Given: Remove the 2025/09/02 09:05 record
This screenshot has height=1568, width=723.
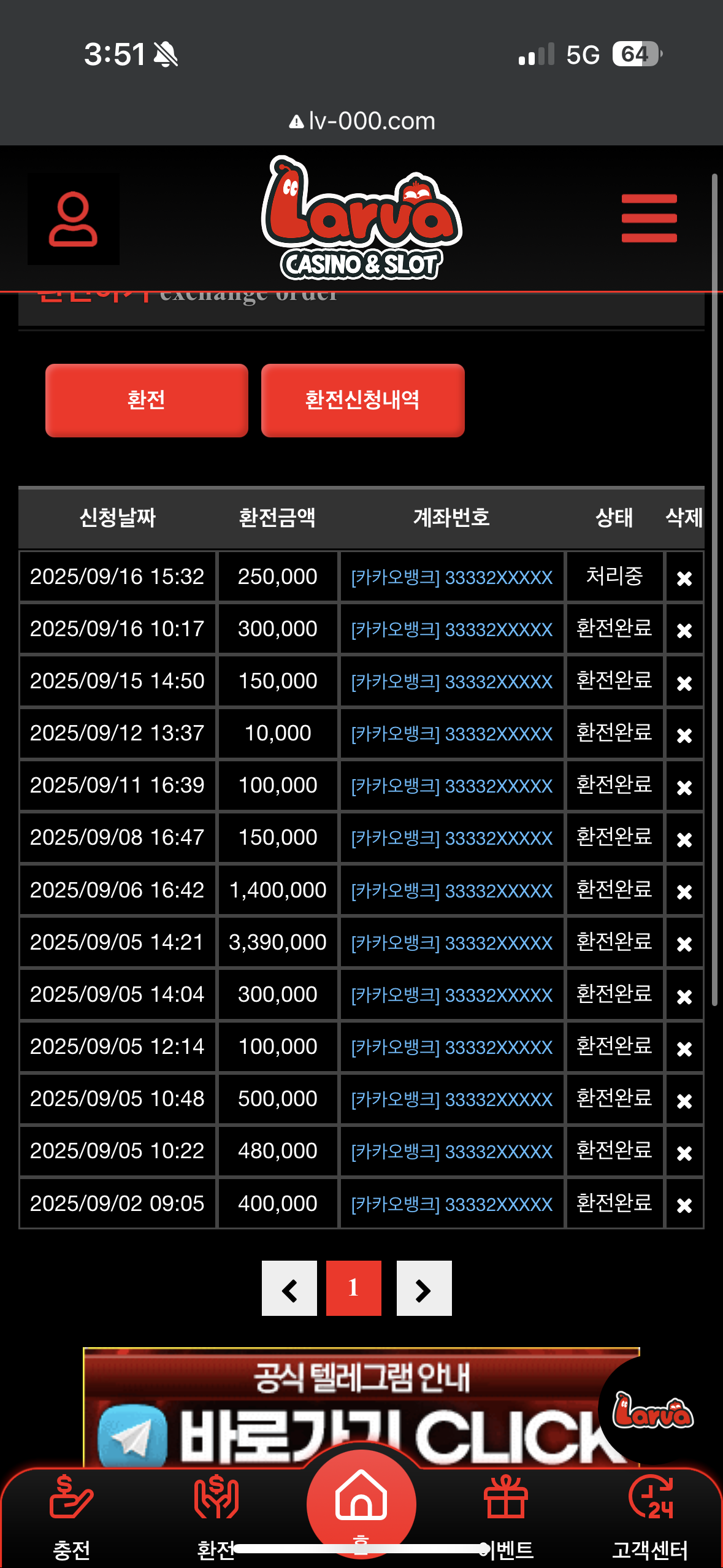Looking at the screenshot, I should coord(684,1205).
